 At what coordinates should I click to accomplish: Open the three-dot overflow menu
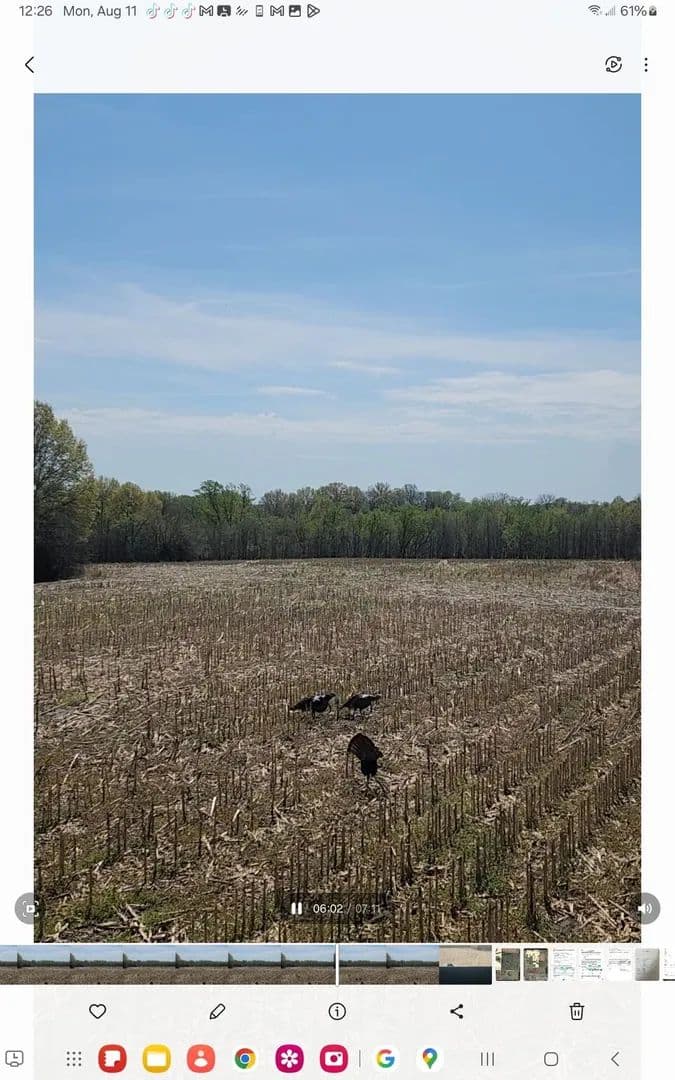point(646,65)
